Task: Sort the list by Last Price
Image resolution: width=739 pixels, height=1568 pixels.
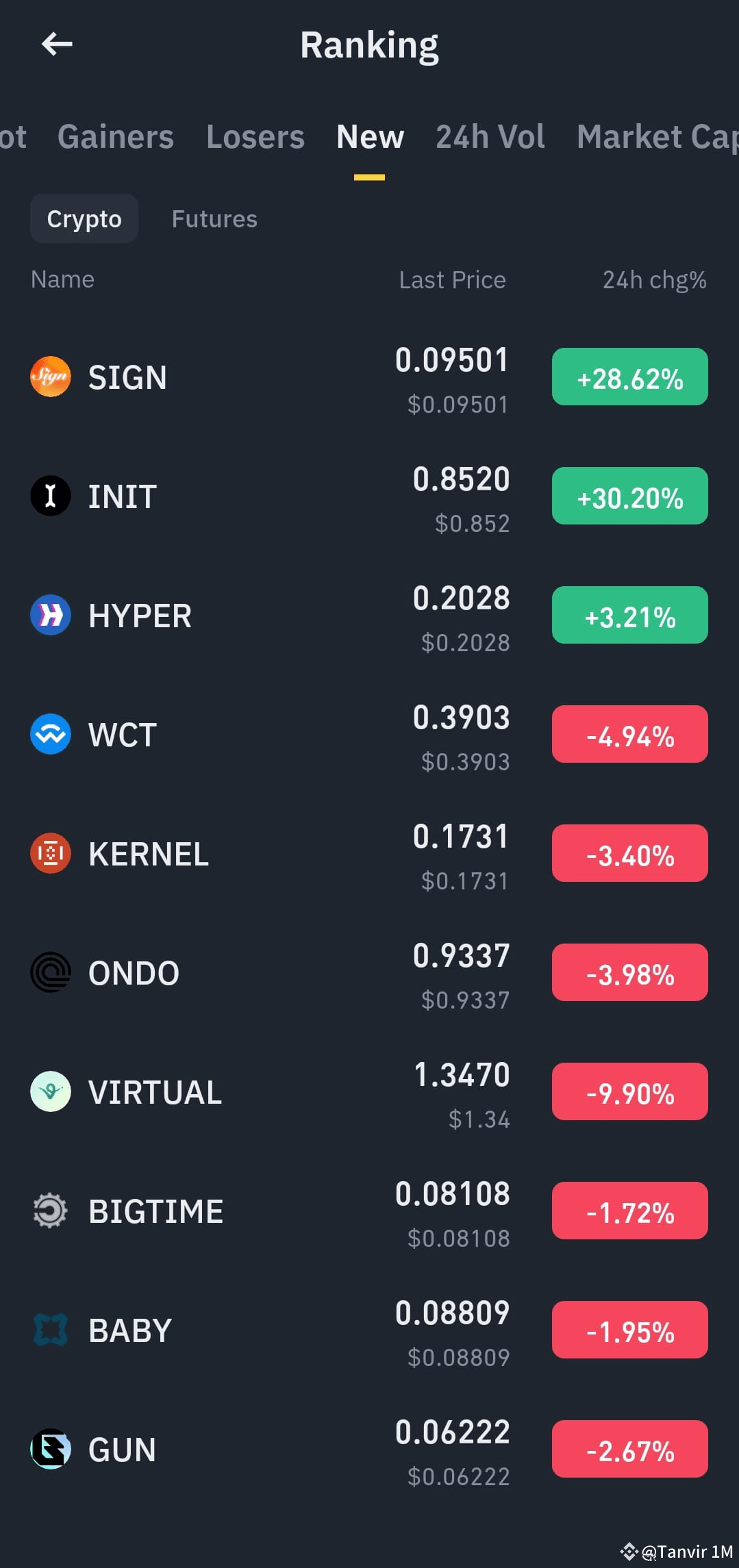Action: point(452,279)
